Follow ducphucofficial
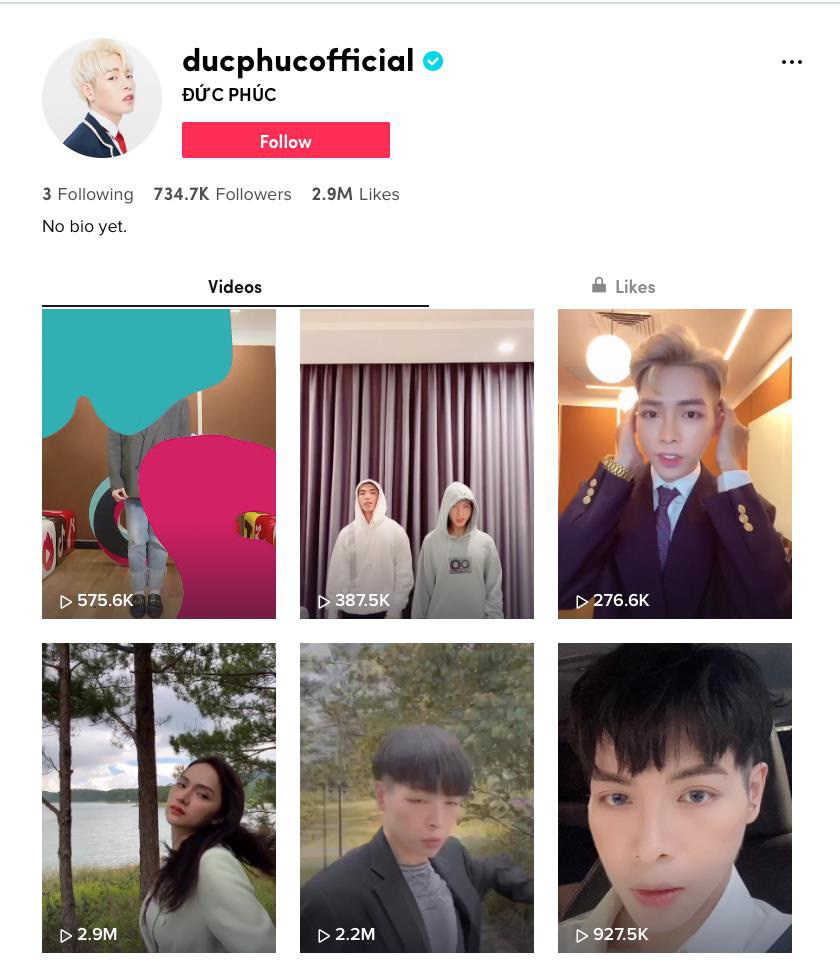 pos(285,141)
